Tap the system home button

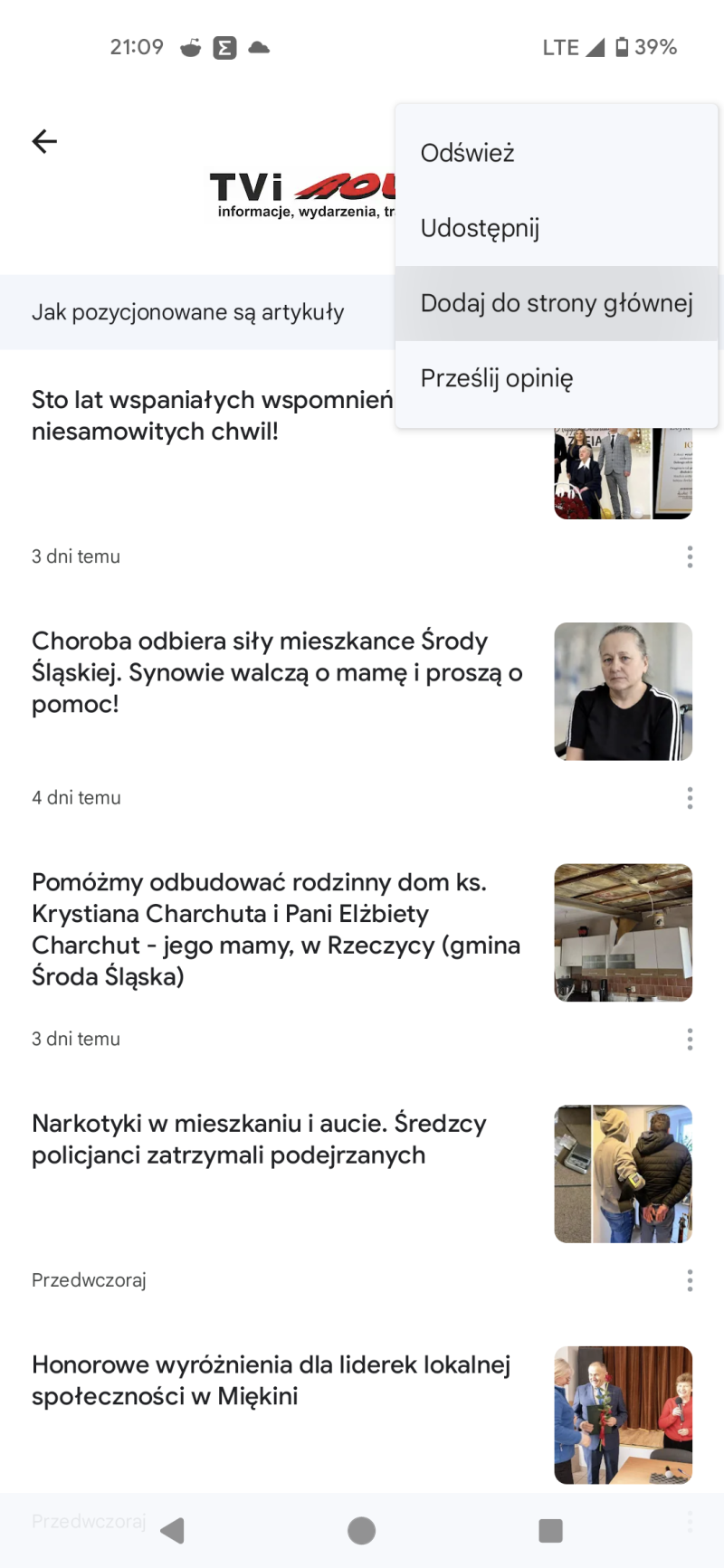(x=361, y=1530)
